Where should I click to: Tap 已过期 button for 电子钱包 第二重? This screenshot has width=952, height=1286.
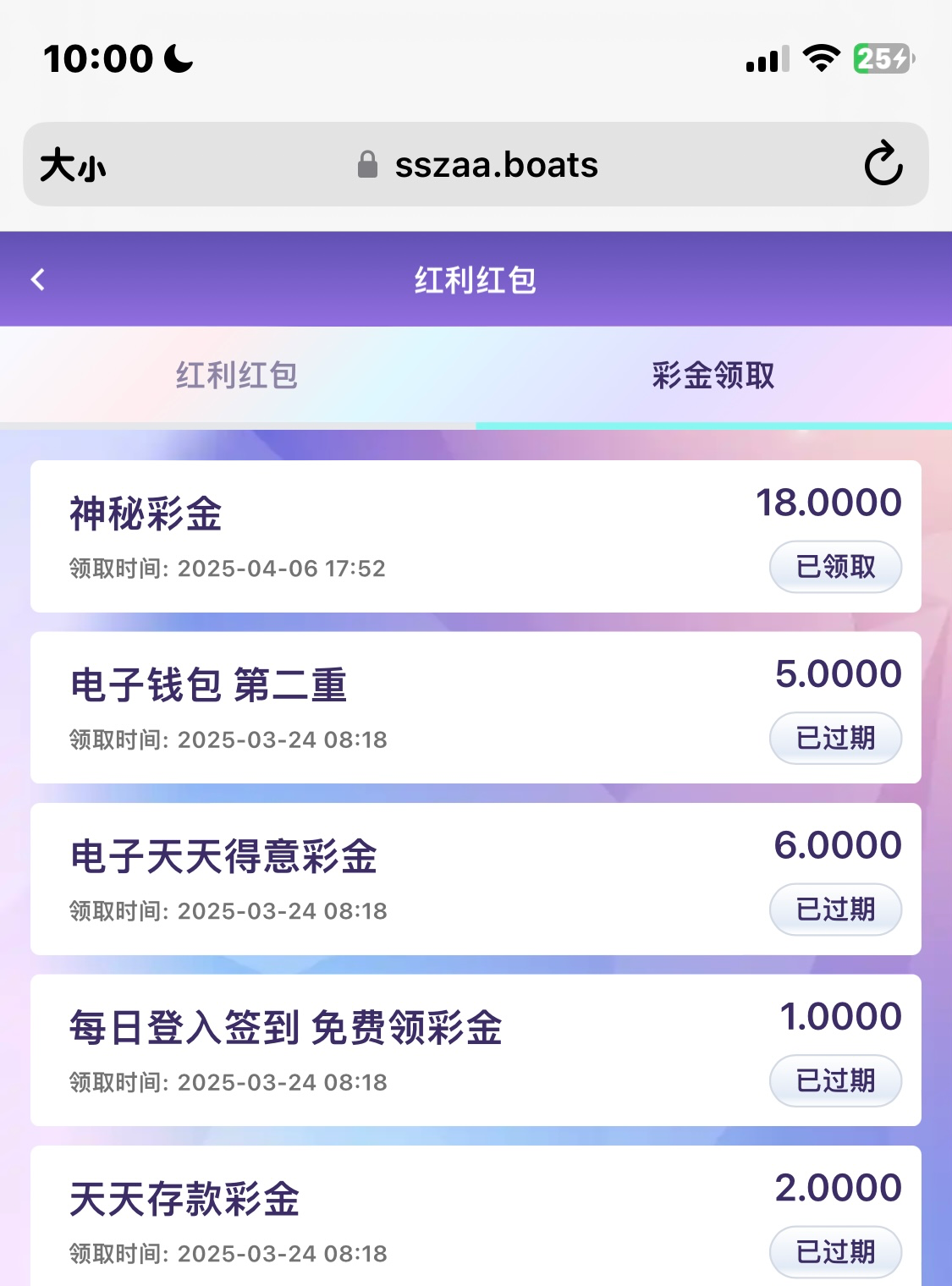pos(835,738)
